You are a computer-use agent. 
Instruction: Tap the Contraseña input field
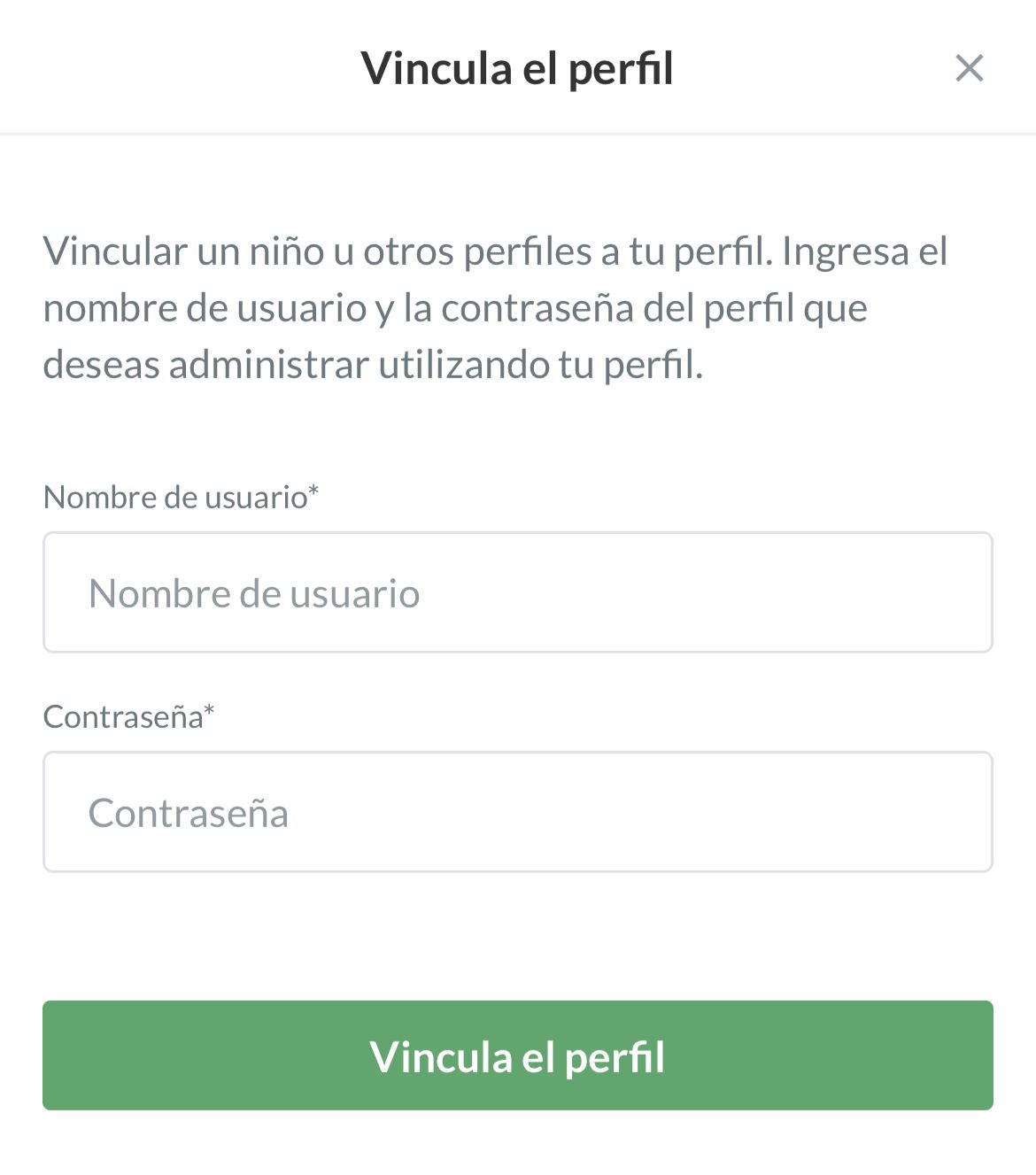(x=517, y=812)
